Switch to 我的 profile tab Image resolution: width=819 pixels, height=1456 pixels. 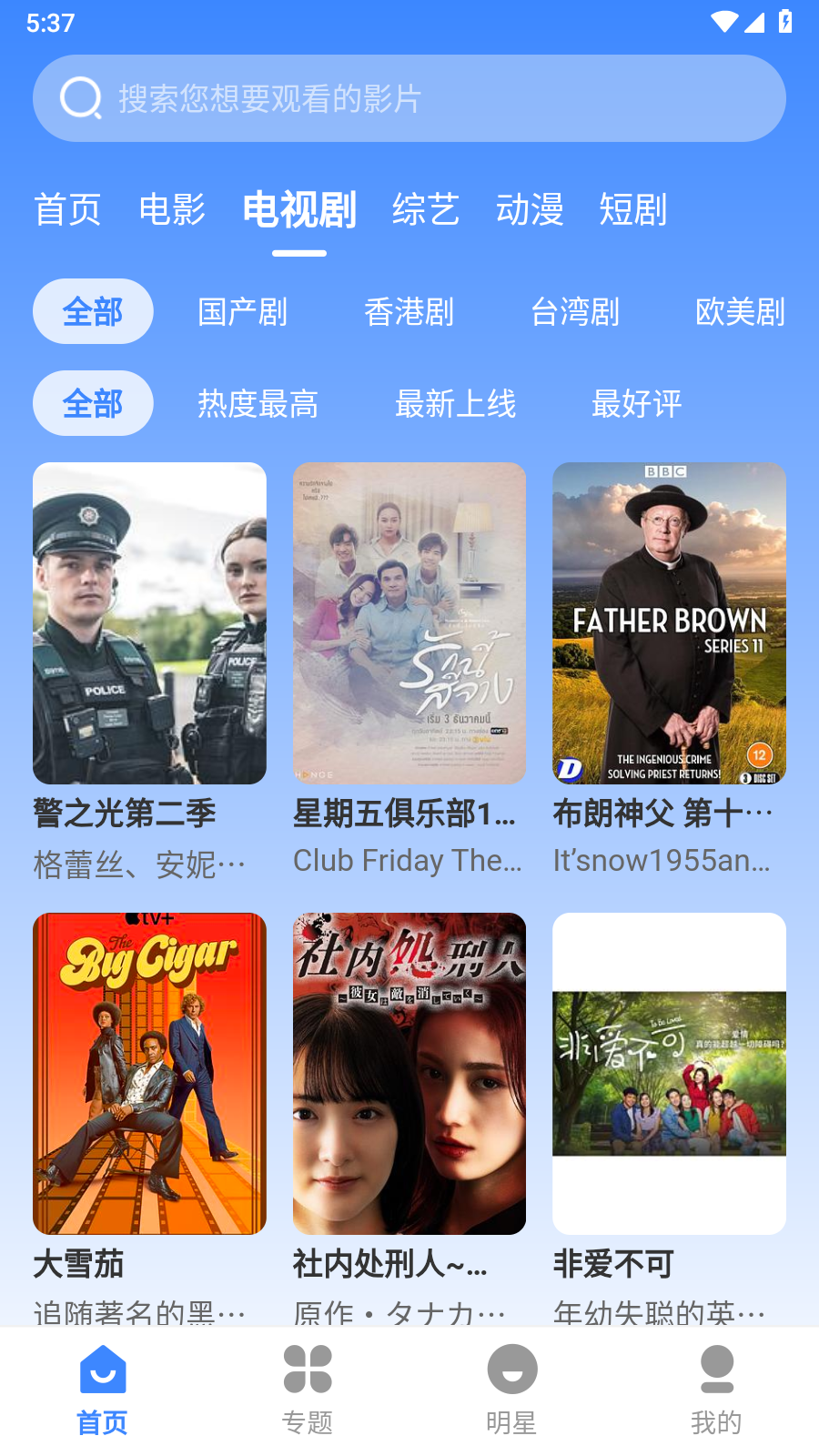[x=716, y=1390]
